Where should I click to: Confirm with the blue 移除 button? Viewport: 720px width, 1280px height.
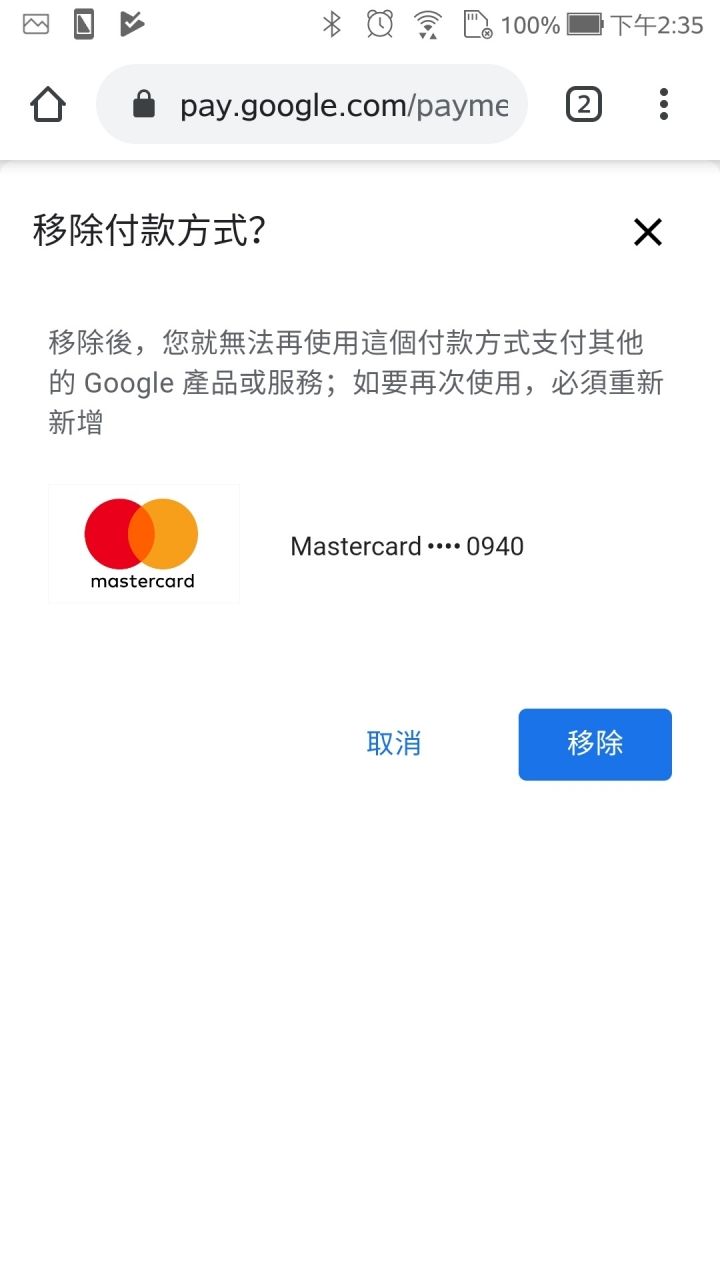coord(595,744)
